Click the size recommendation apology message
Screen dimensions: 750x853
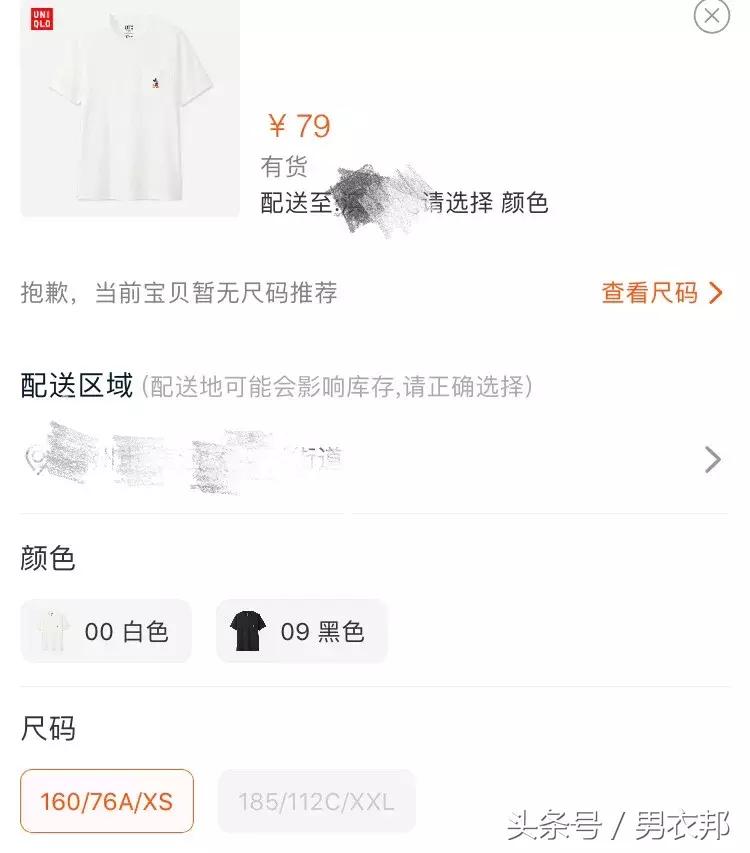178,294
